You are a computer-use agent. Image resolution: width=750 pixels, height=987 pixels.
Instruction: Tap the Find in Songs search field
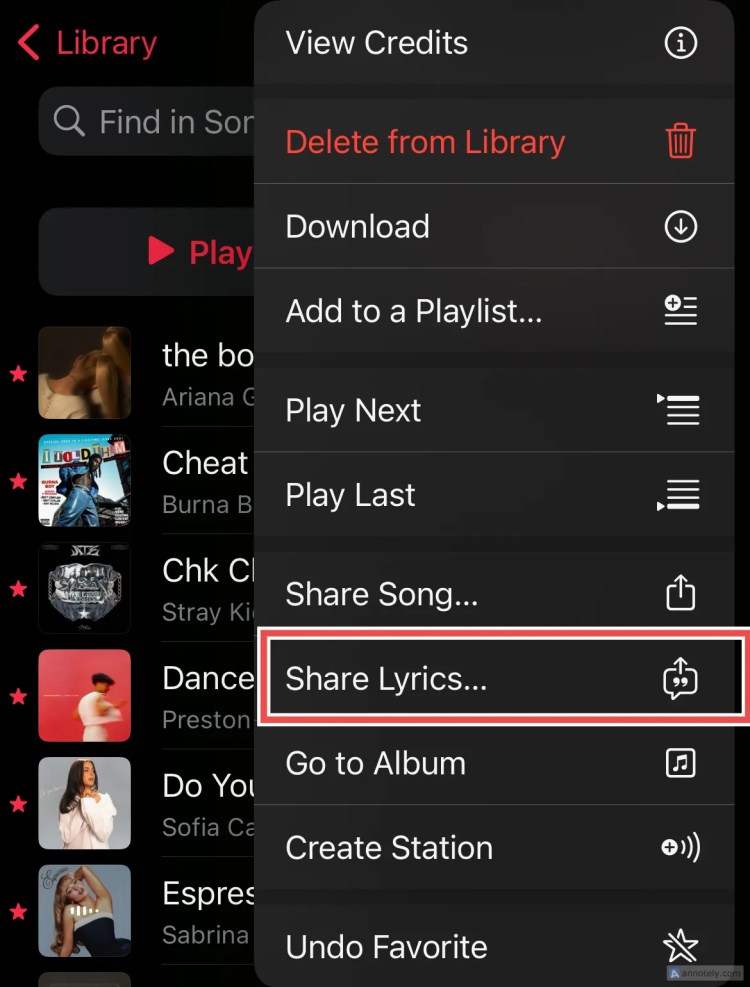(x=150, y=122)
